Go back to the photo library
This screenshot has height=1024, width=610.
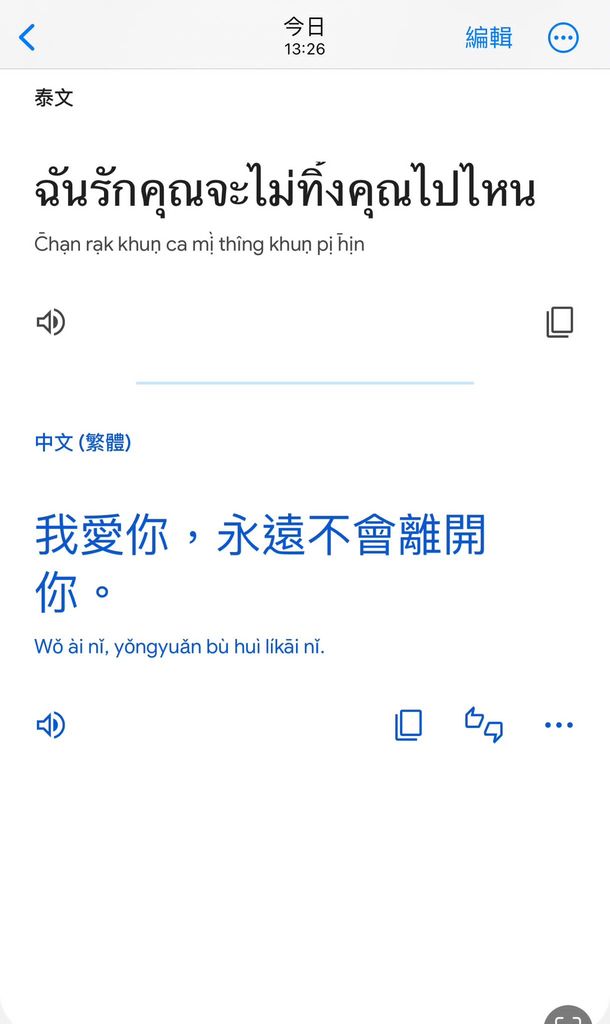(x=27, y=38)
